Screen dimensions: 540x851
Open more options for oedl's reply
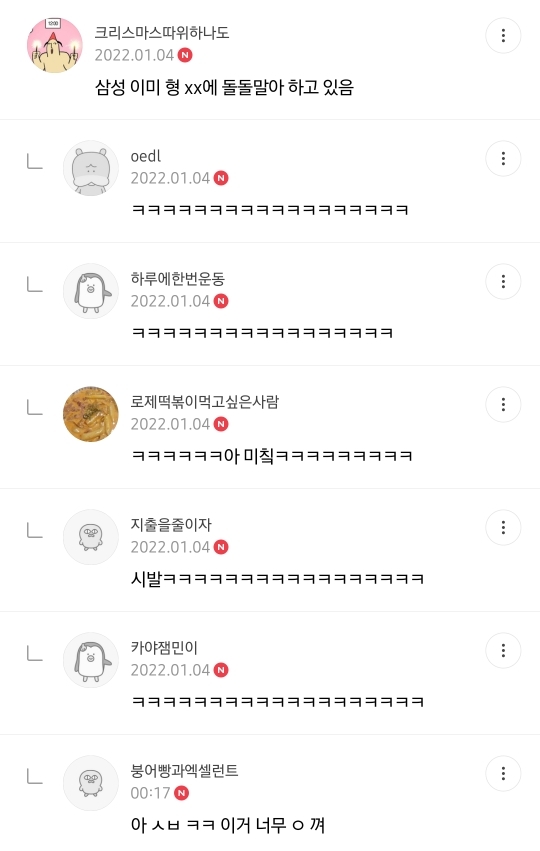click(503, 158)
